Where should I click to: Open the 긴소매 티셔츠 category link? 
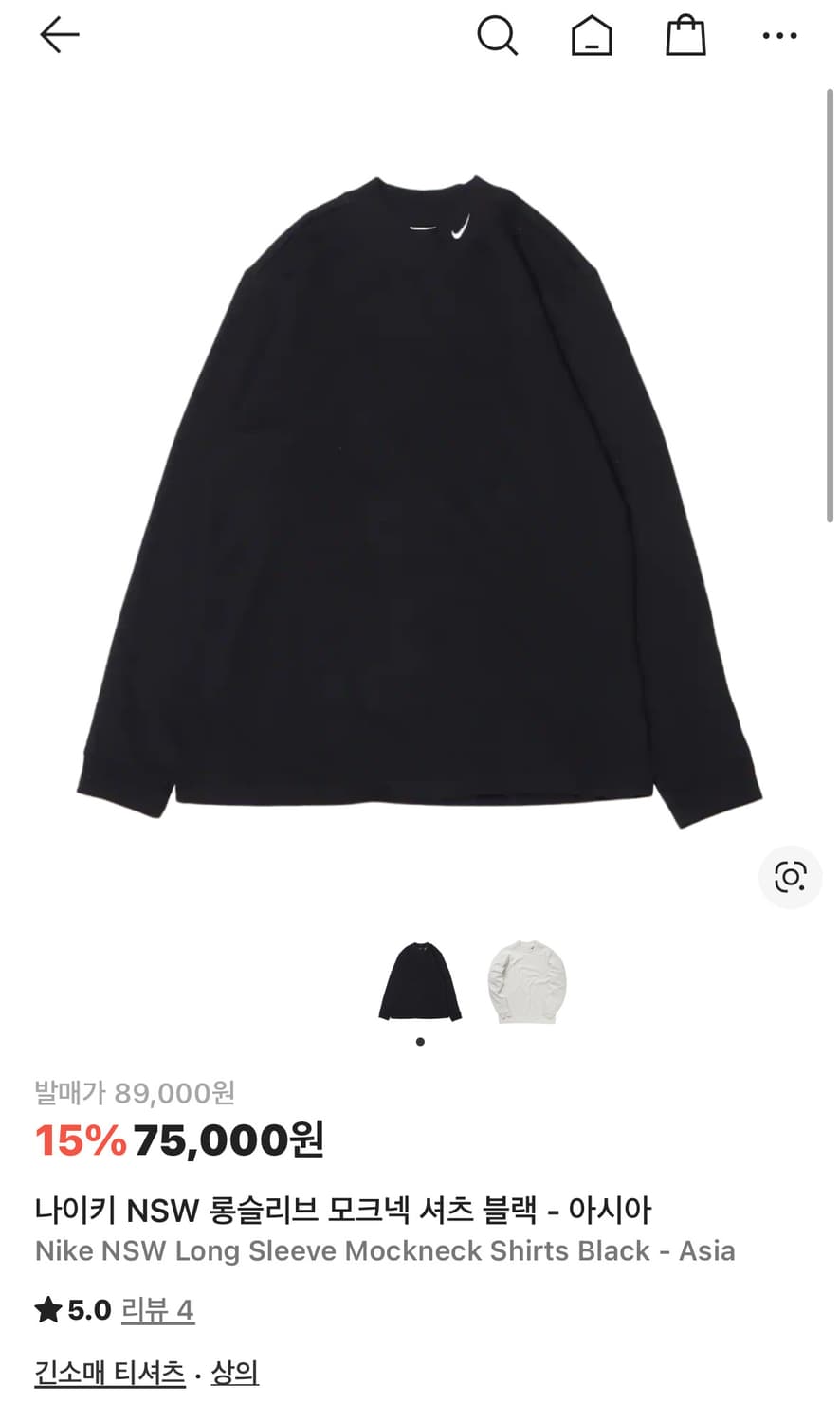click(109, 1371)
